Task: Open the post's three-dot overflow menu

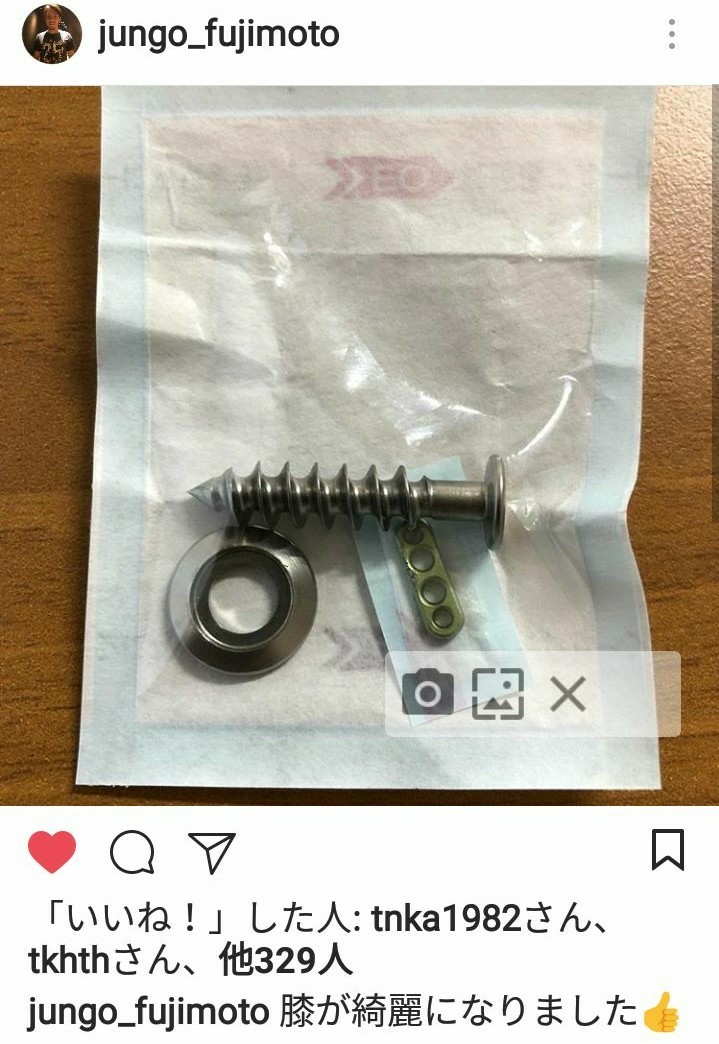Action: [x=672, y=36]
